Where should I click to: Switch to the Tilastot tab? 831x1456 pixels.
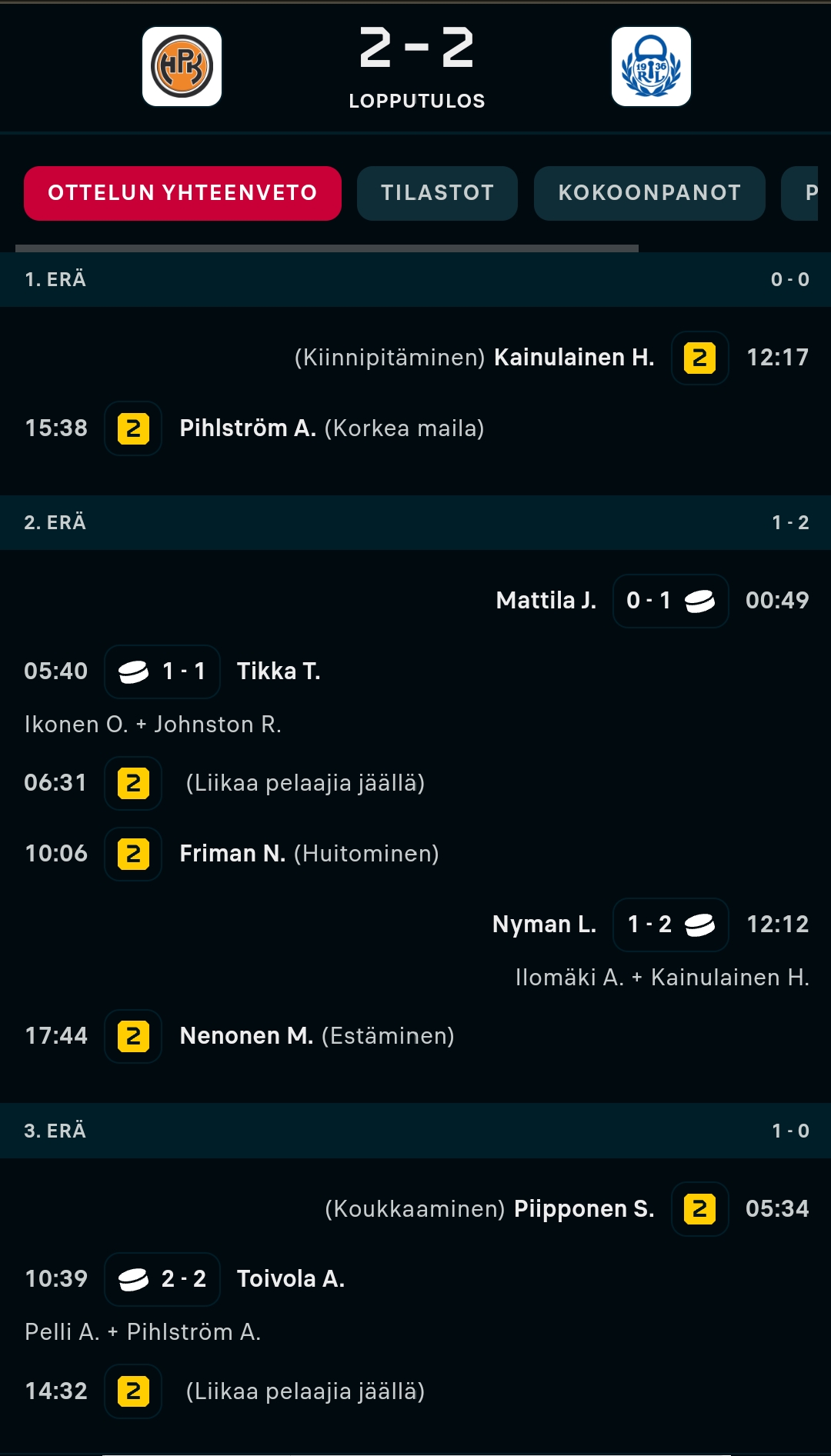click(x=437, y=193)
